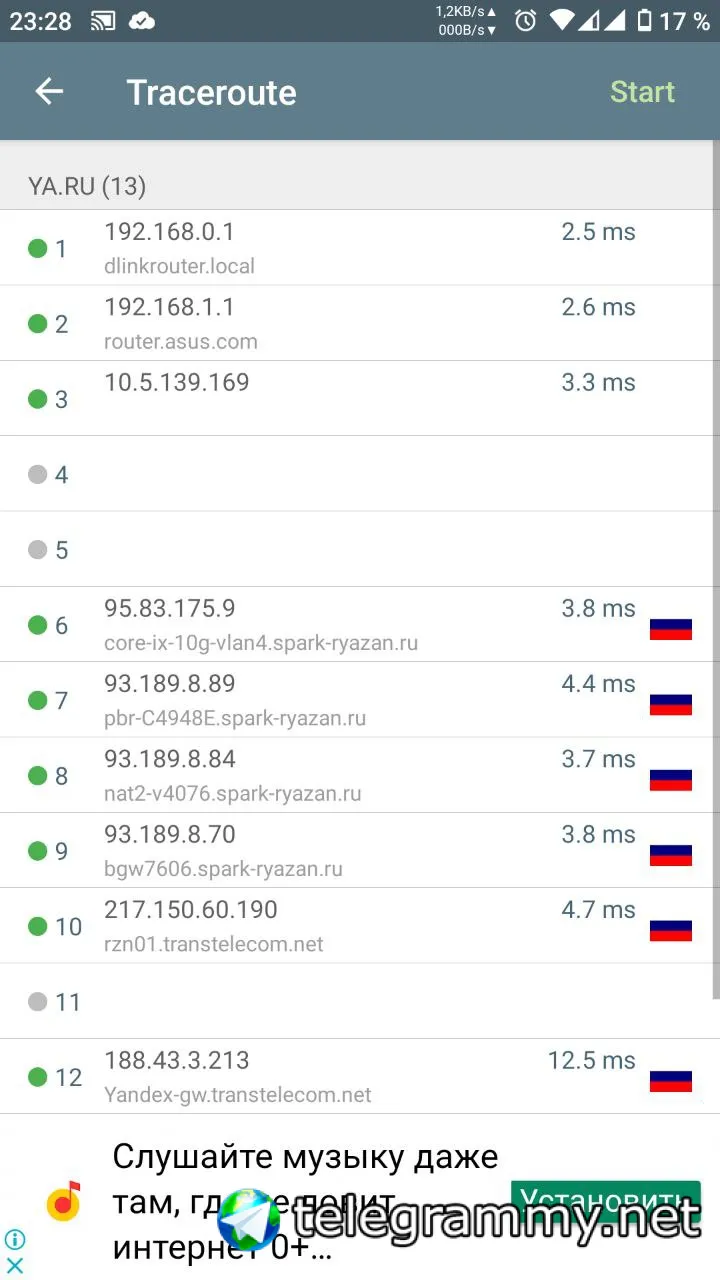Open the ad info icon
The image size is (720, 1280).
pyautogui.click(x=15, y=1240)
